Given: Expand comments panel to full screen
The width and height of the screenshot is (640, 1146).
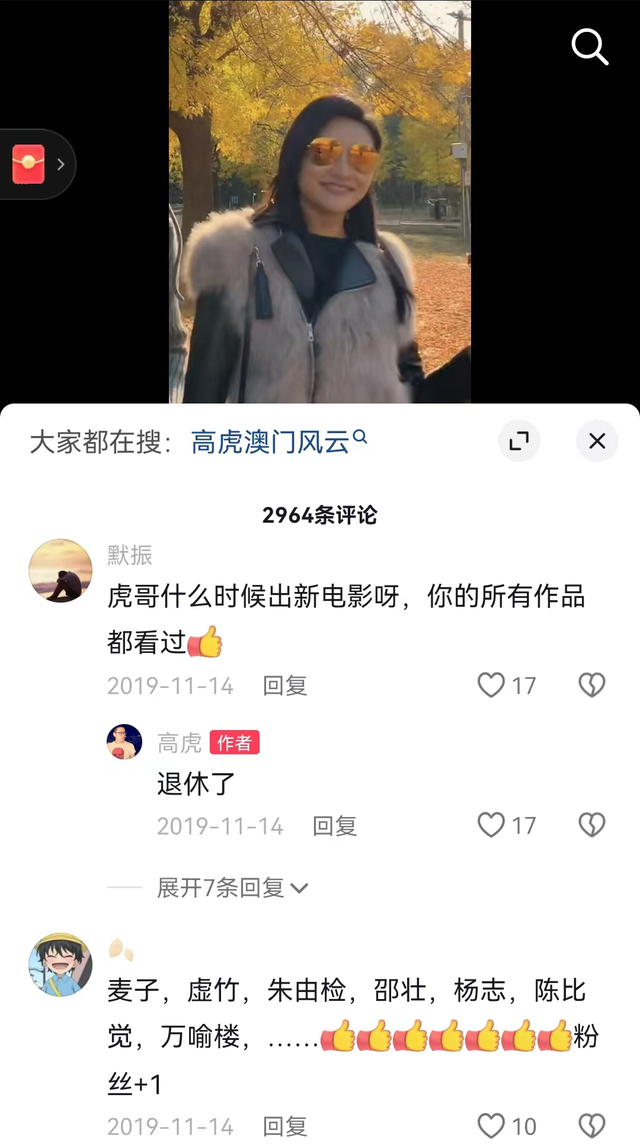Looking at the screenshot, I should coord(518,441).
